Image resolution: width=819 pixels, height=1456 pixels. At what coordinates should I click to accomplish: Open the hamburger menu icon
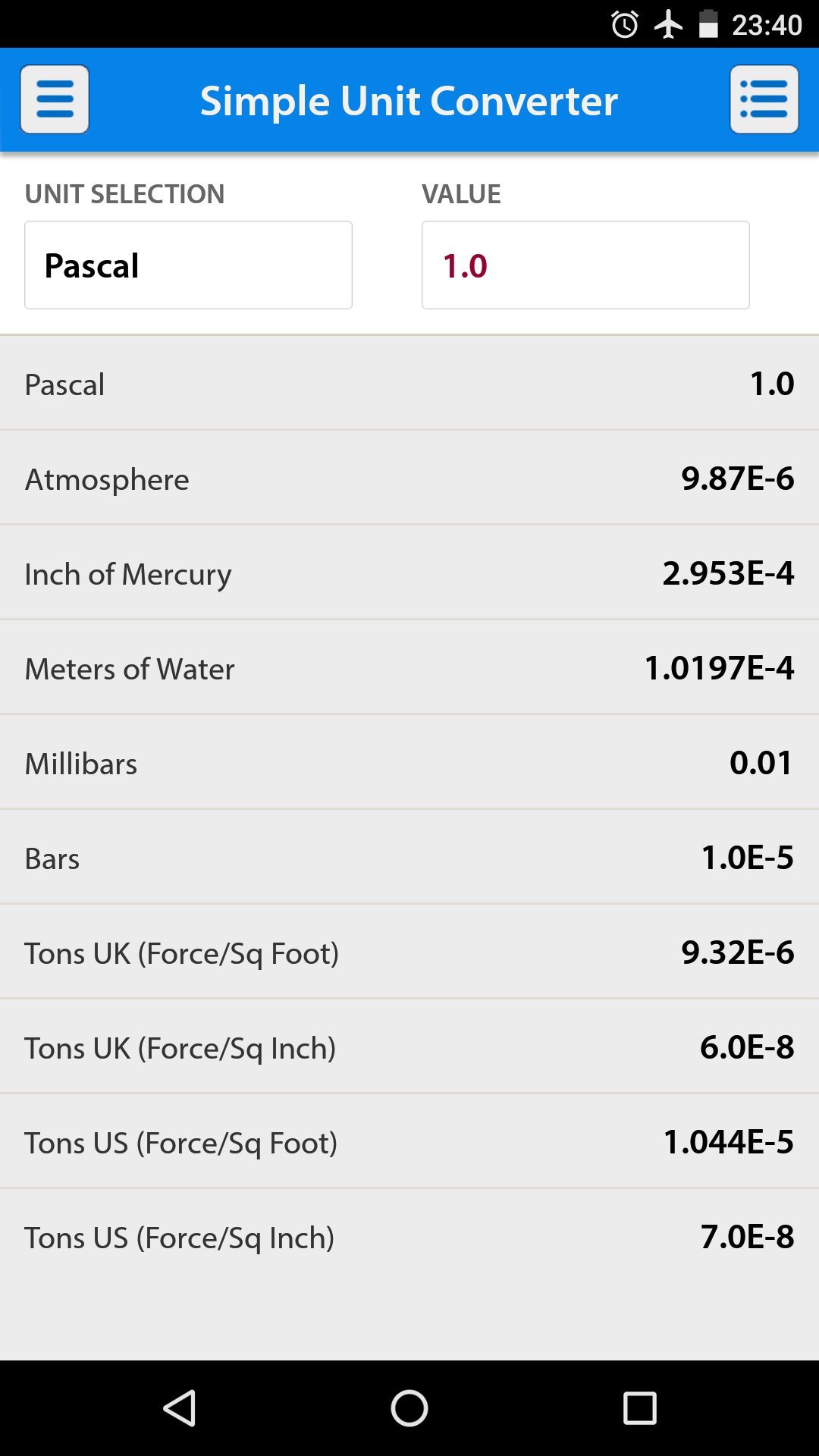(x=53, y=99)
